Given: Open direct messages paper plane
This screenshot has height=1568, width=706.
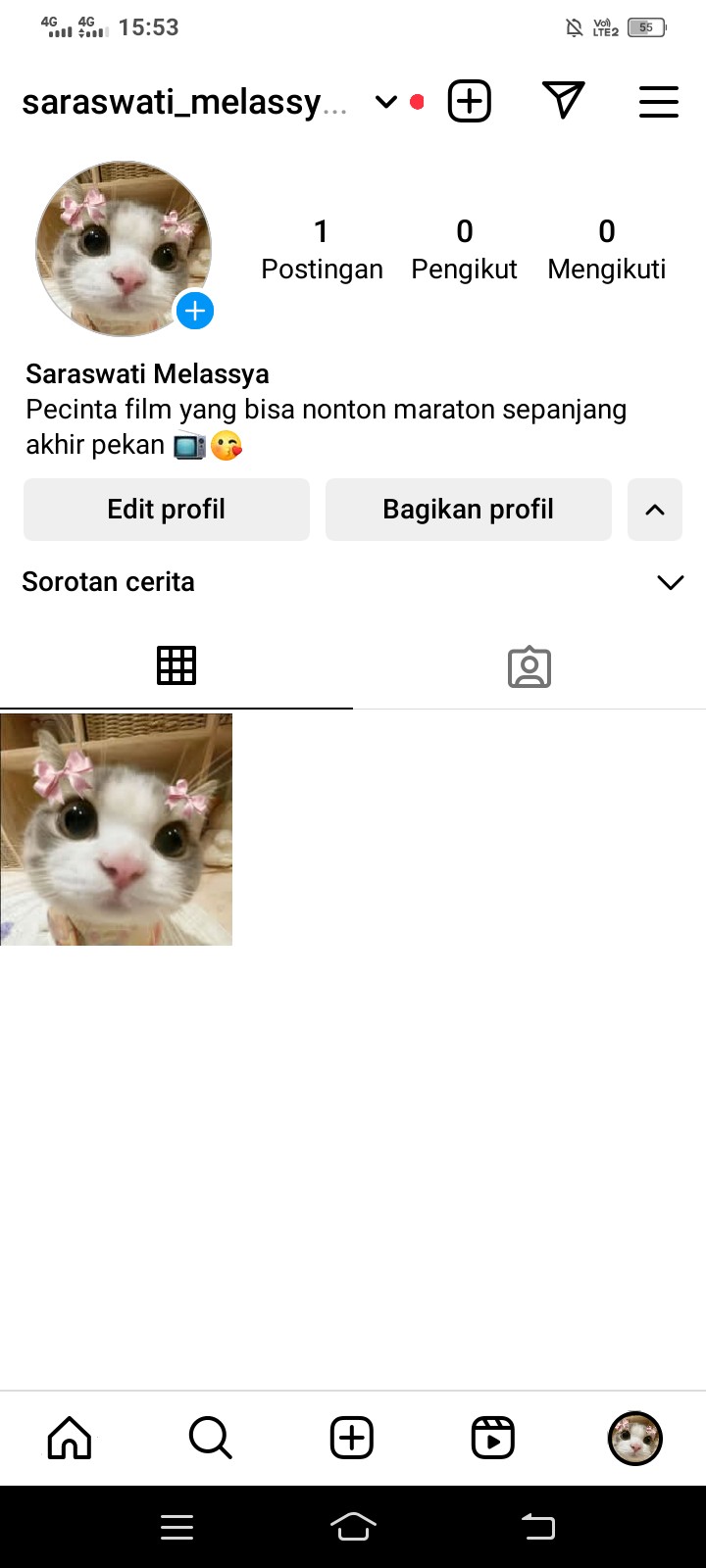Looking at the screenshot, I should tap(563, 101).
